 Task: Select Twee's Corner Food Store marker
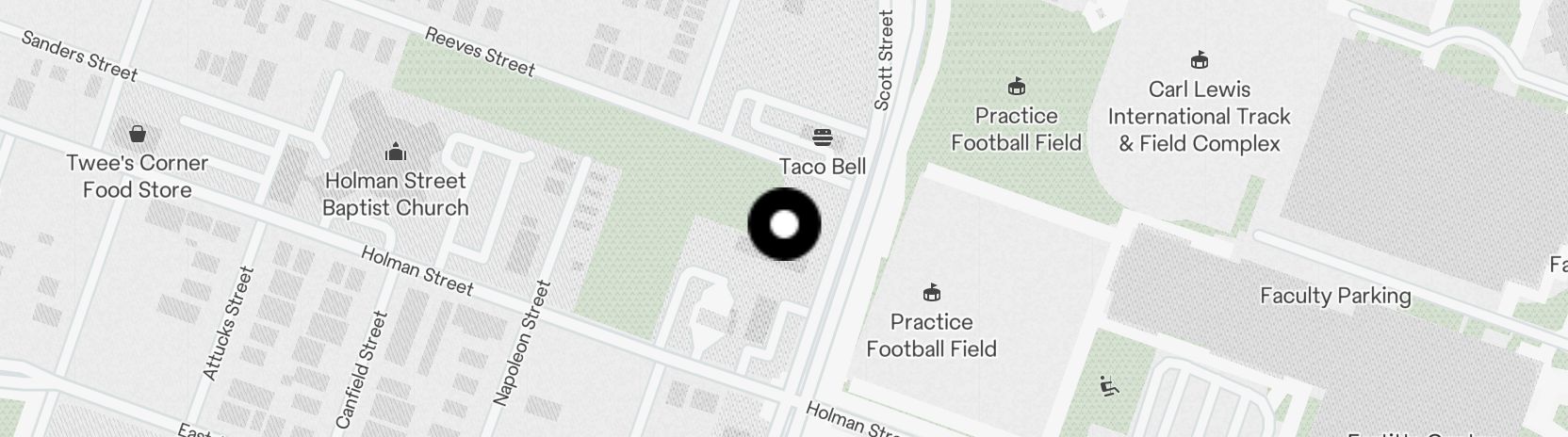(x=138, y=134)
